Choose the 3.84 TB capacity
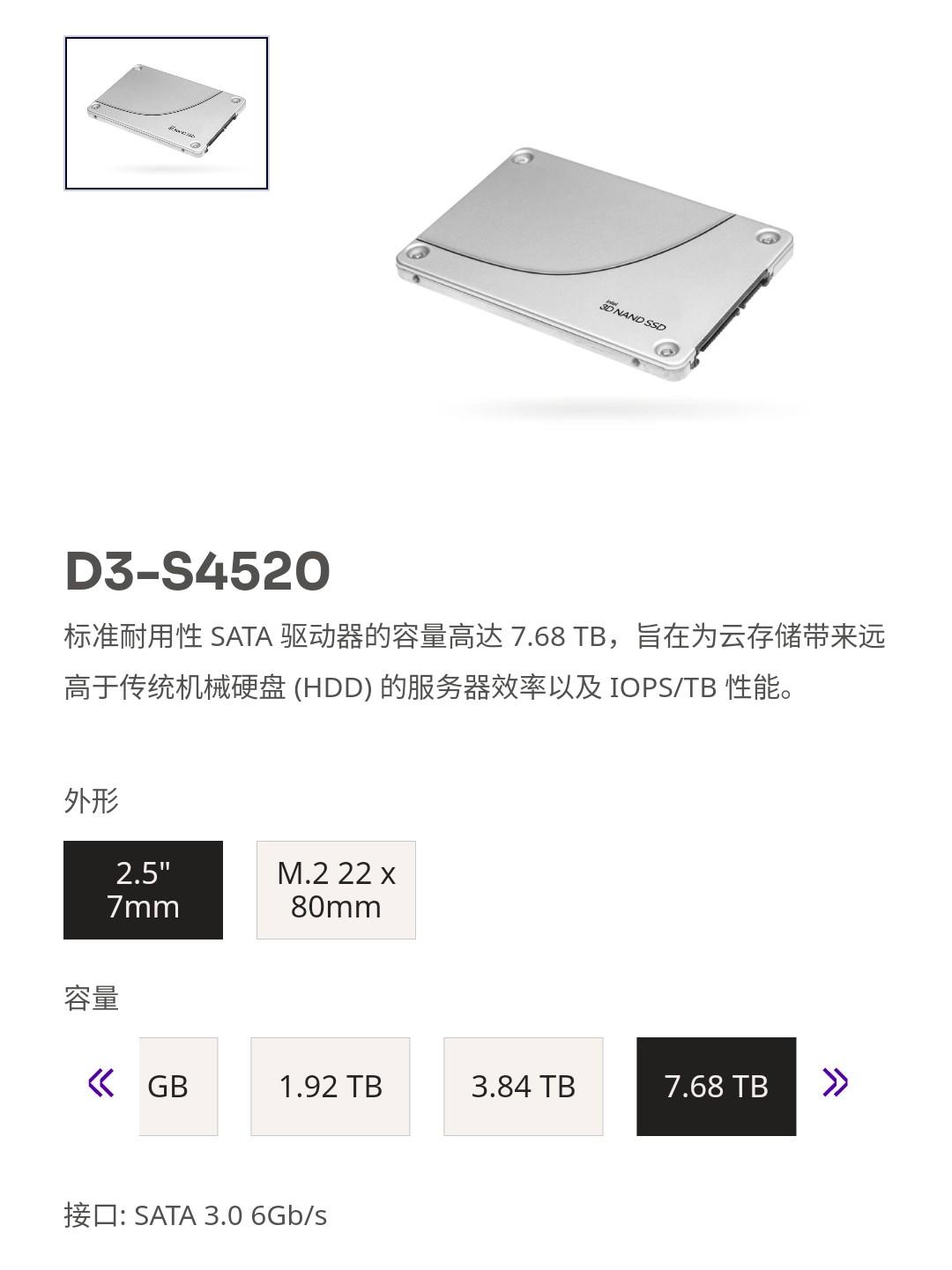Viewport: 952px width, 1270px height. 524,1086
